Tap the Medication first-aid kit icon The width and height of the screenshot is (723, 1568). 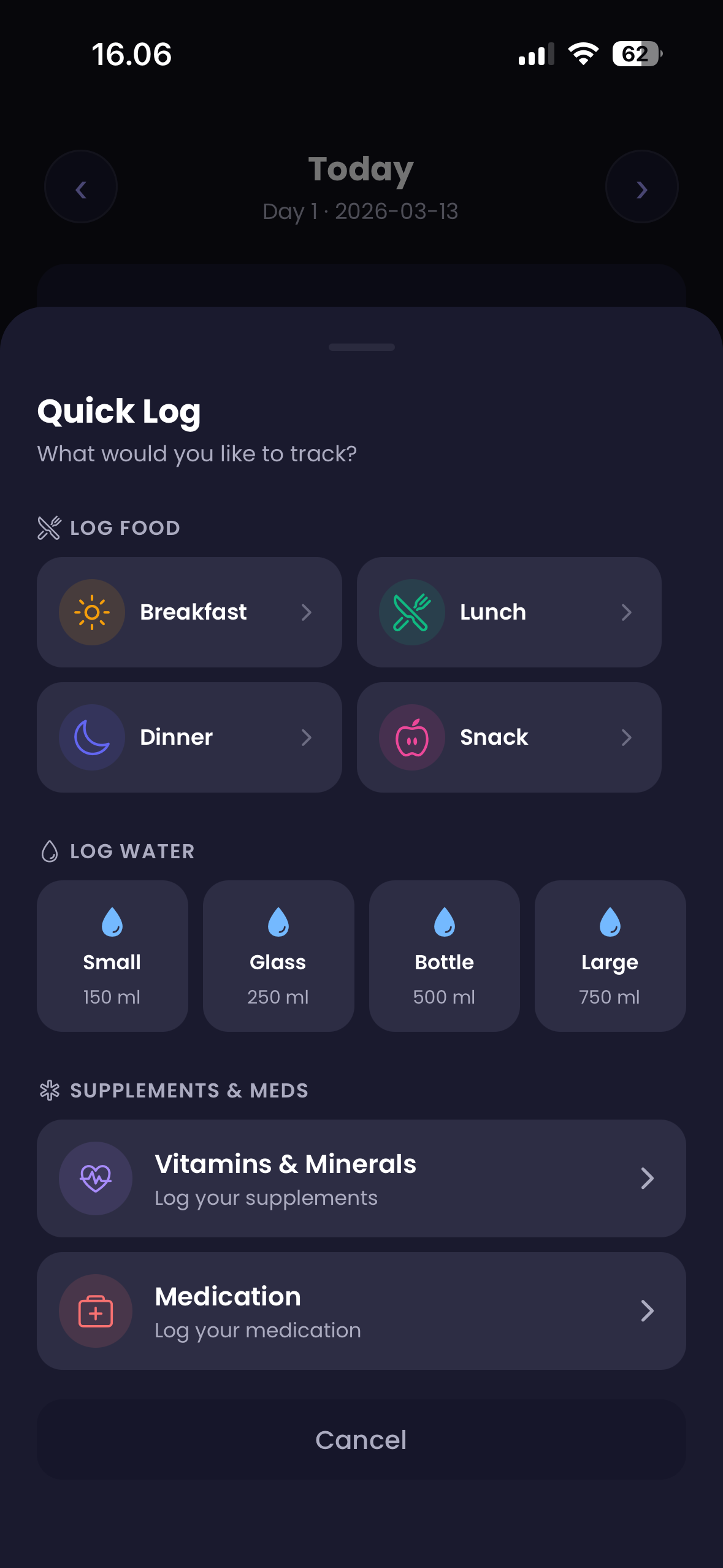(95, 1311)
